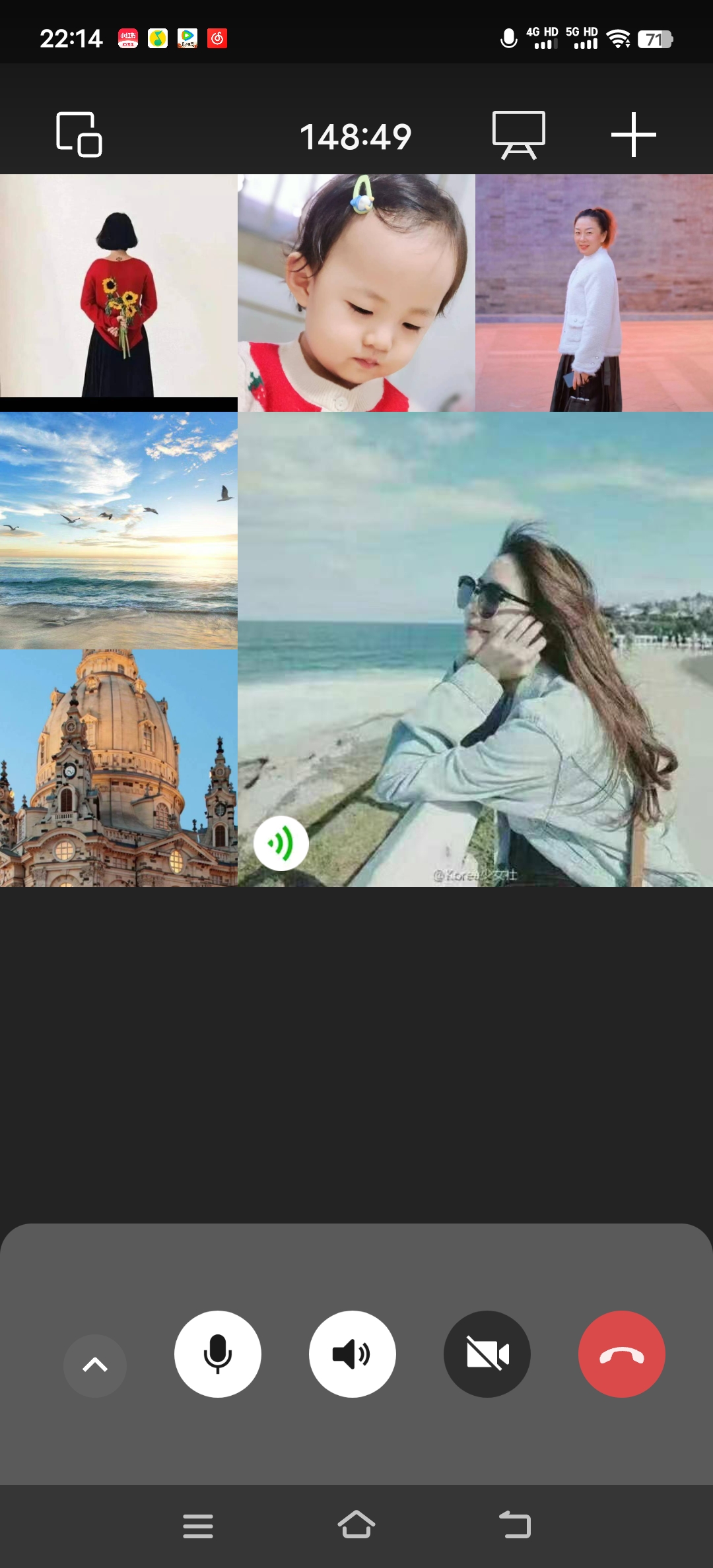This screenshot has width=713, height=1568.
Task: End the group call
Action: [621, 1354]
